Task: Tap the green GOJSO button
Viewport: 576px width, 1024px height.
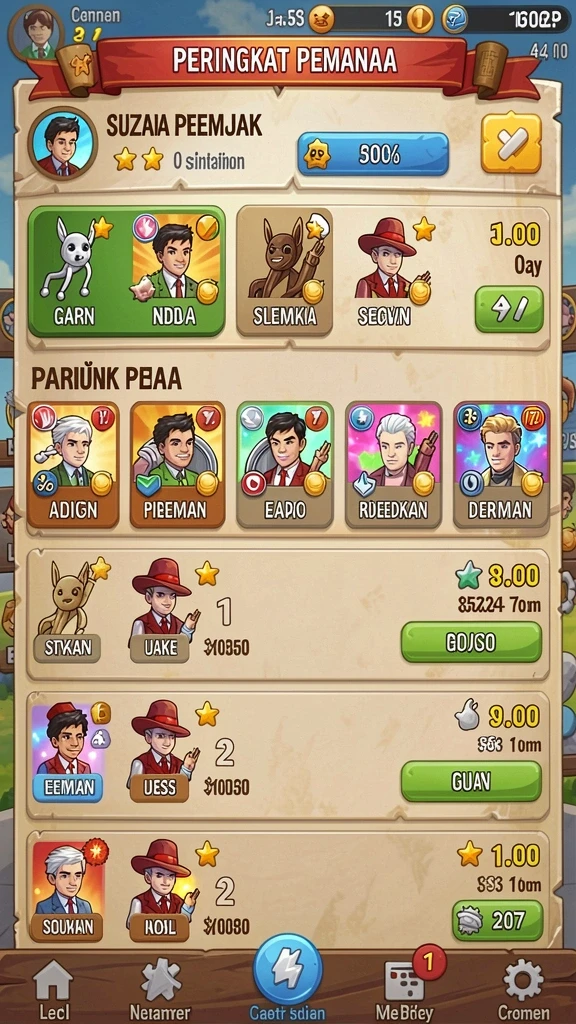Action: tap(471, 642)
